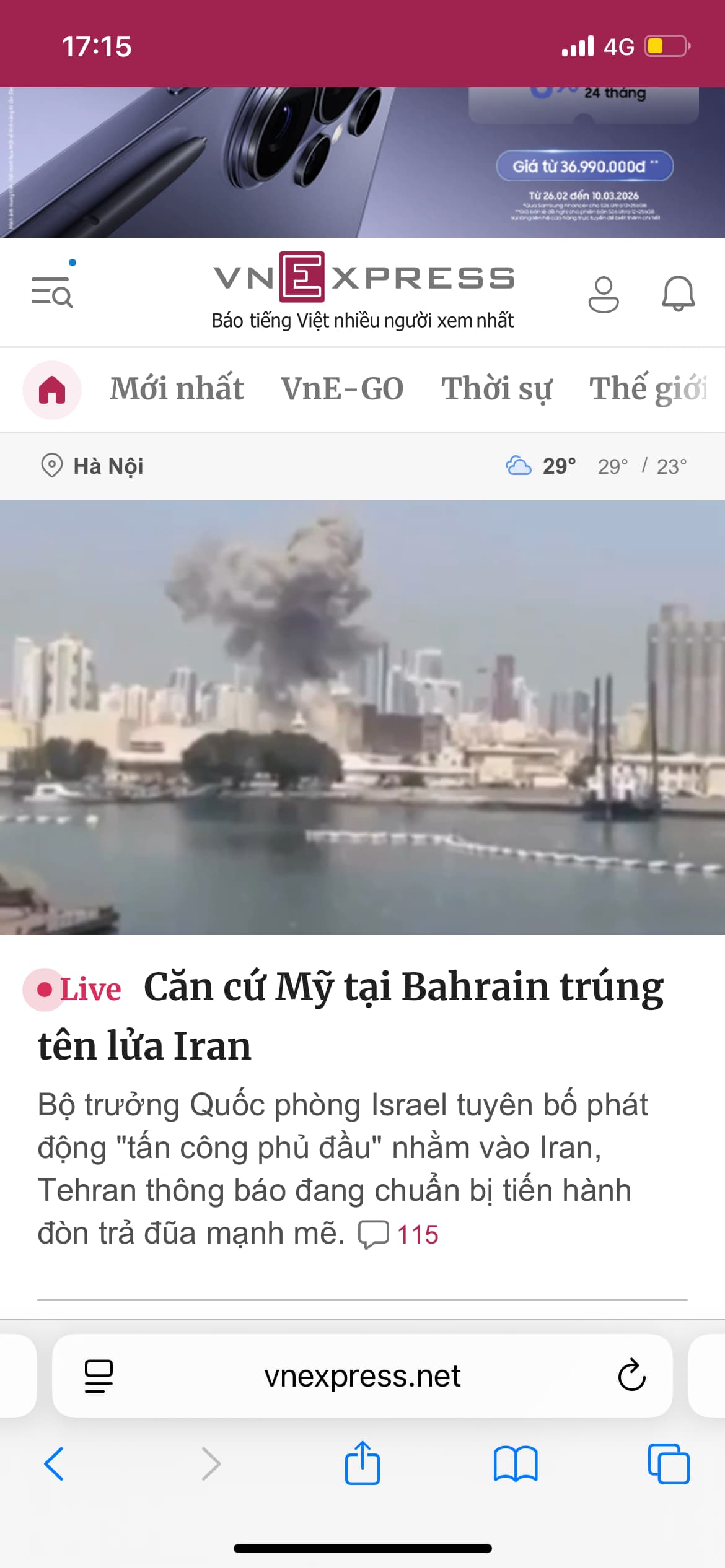The image size is (725, 1568).
Task: Edit the vnexpress.net address bar
Action: [362, 1376]
